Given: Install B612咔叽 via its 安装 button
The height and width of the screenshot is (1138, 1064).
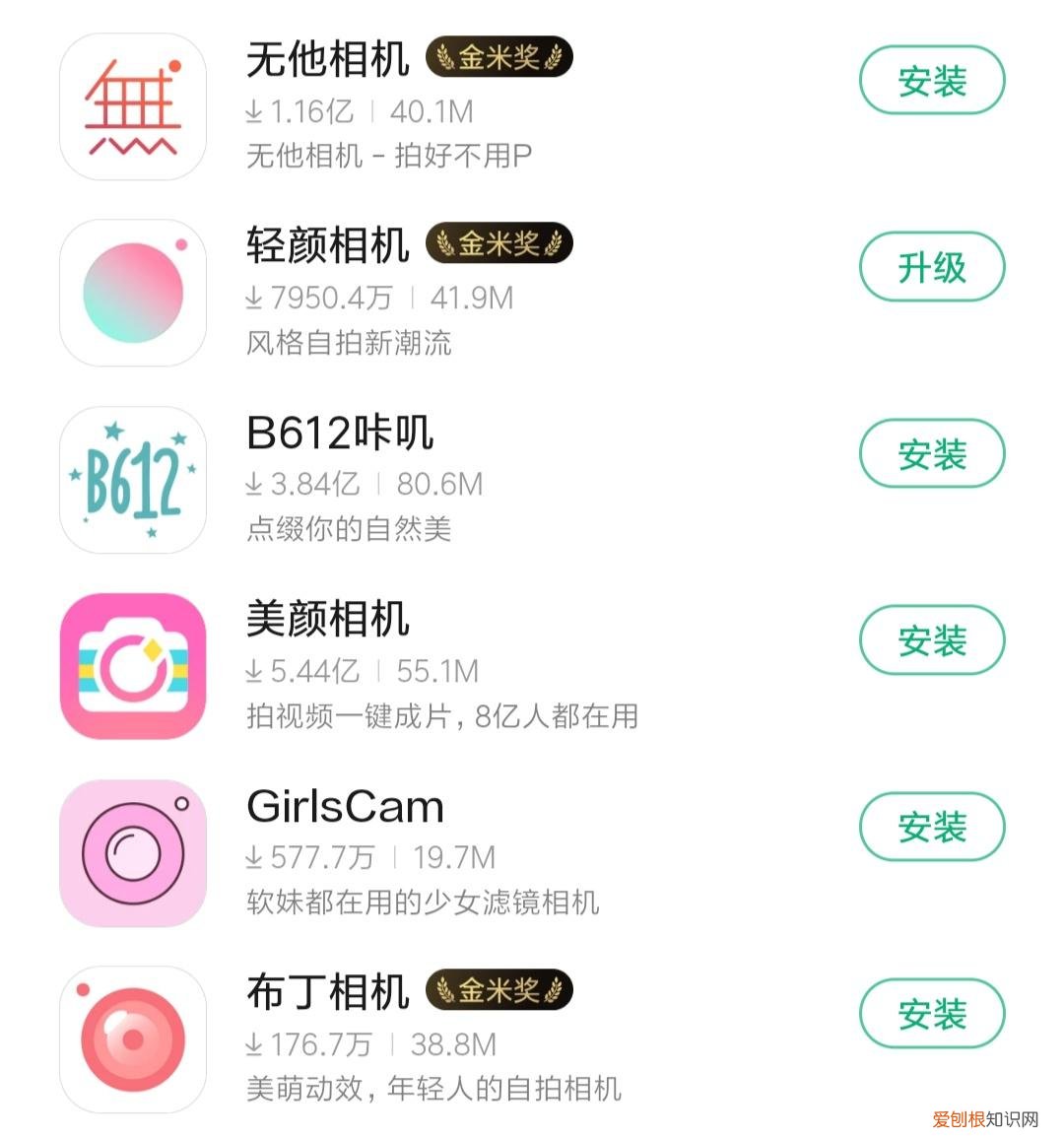Looking at the screenshot, I should pos(931,454).
